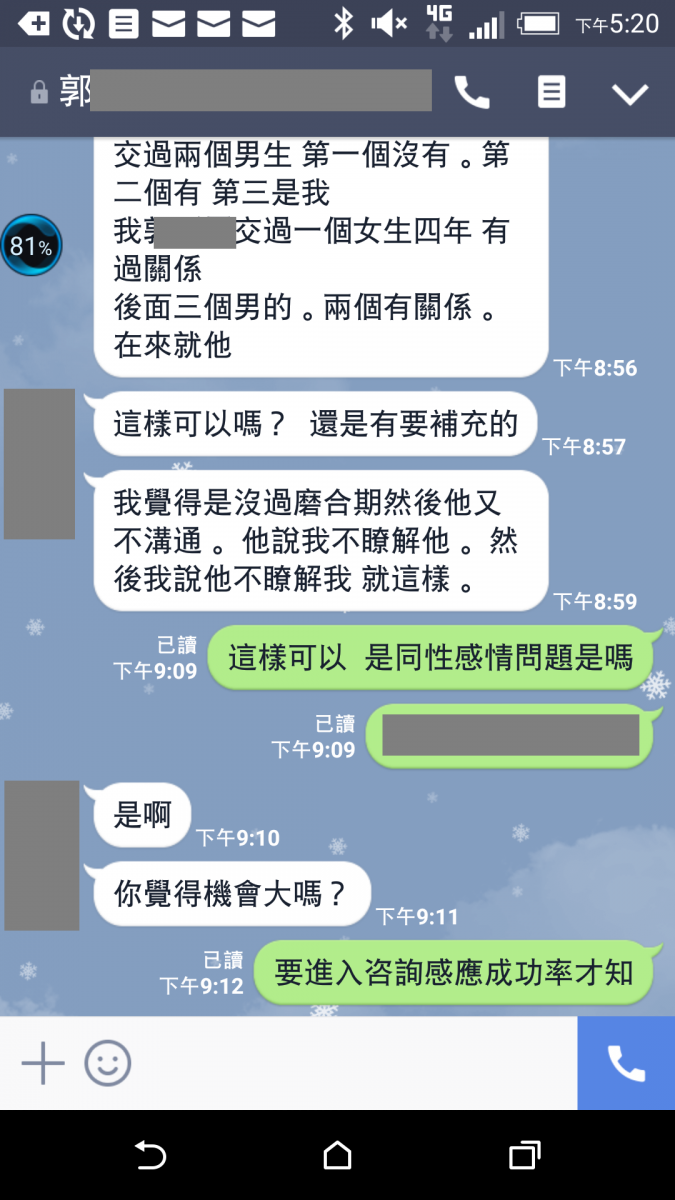Image resolution: width=675 pixels, height=1200 pixels.
Task: View sender's avatar next to 是啊
Action: click(x=41, y=855)
